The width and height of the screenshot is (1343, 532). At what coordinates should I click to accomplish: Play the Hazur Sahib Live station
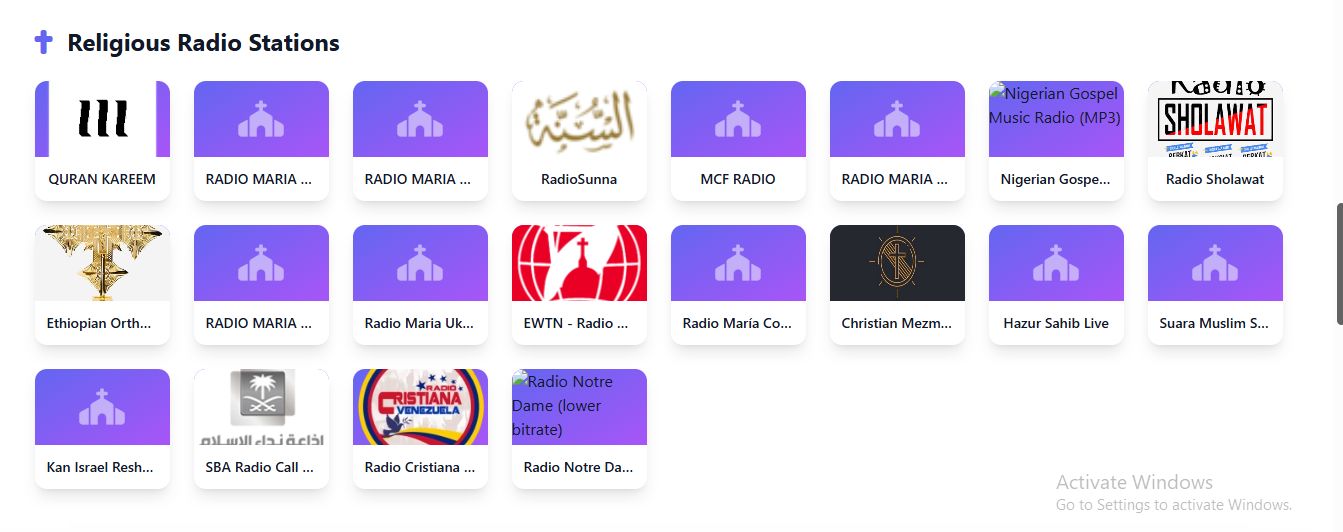[1056, 284]
